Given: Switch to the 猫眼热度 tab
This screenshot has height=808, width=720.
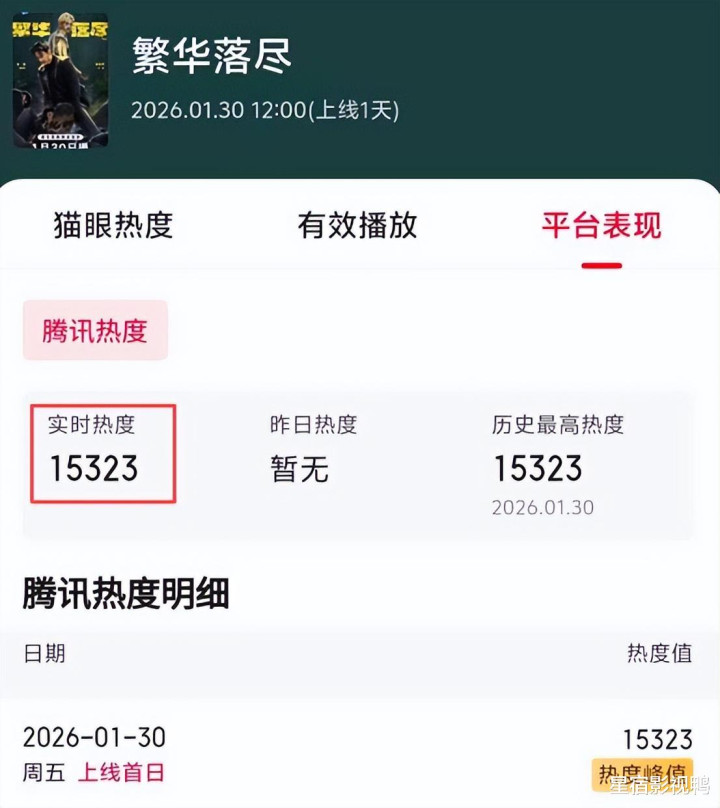Looking at the screenshot, I should point(113,225).
